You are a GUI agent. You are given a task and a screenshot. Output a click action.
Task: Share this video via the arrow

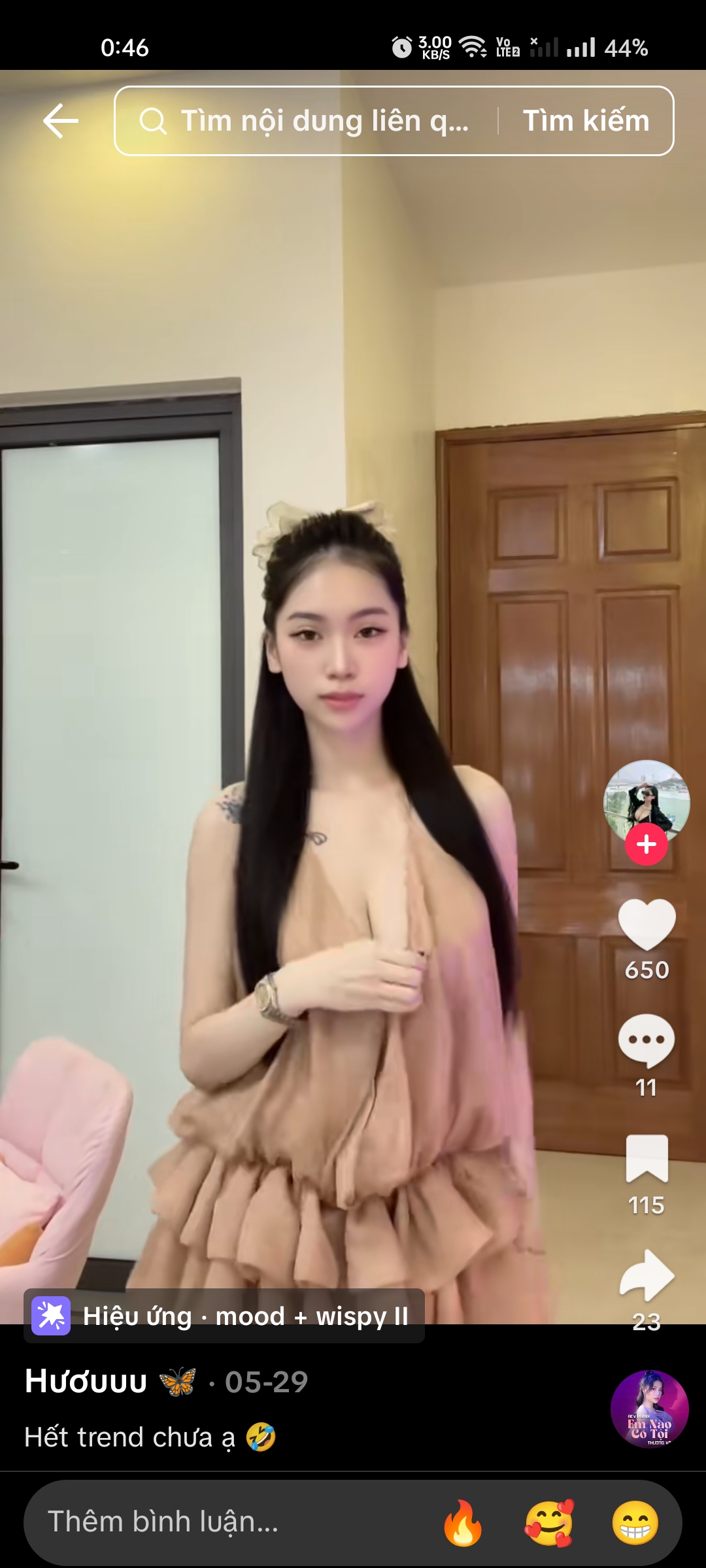[x=647, y=1275]
